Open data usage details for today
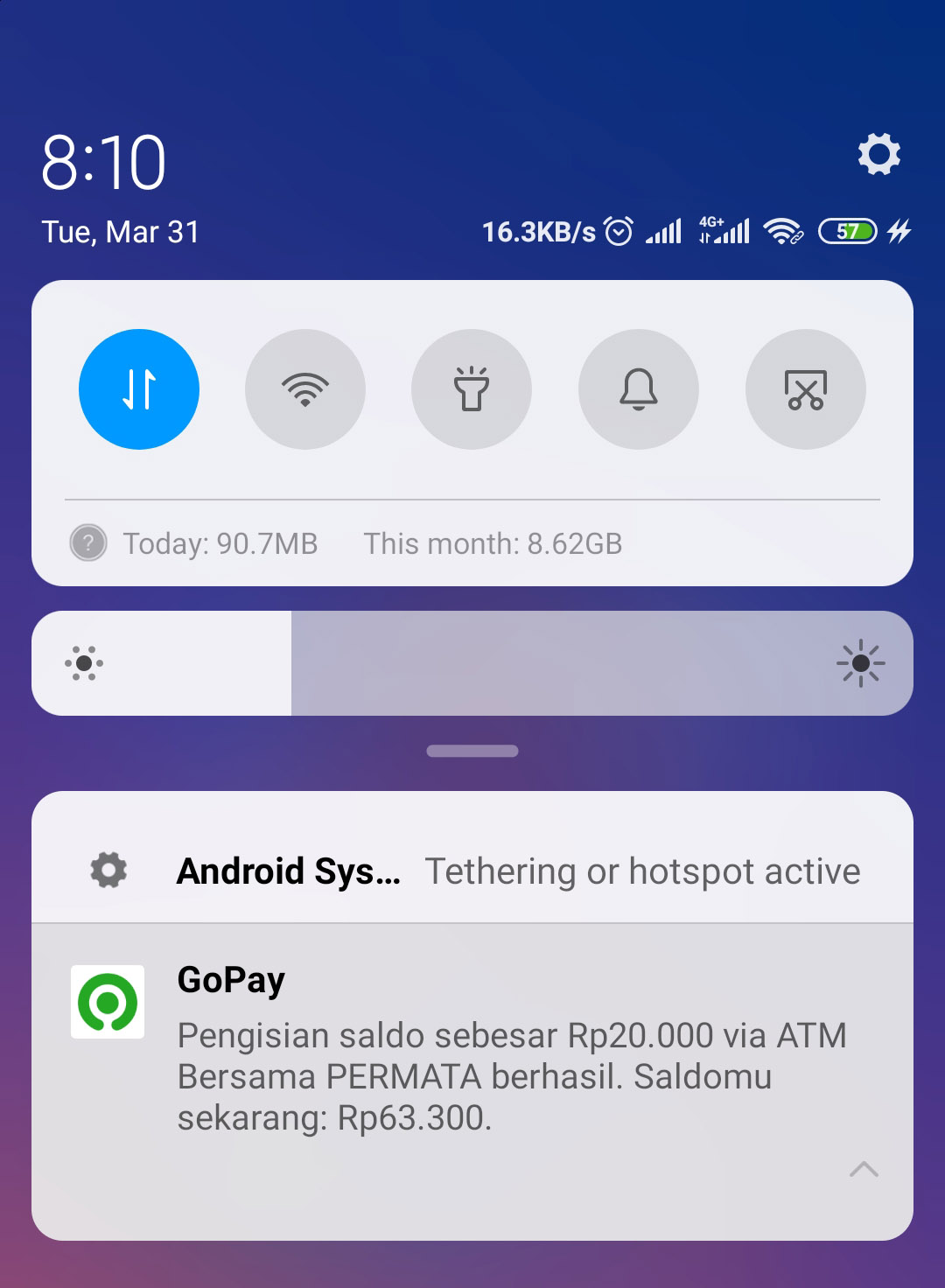 (x=220, y=543)
